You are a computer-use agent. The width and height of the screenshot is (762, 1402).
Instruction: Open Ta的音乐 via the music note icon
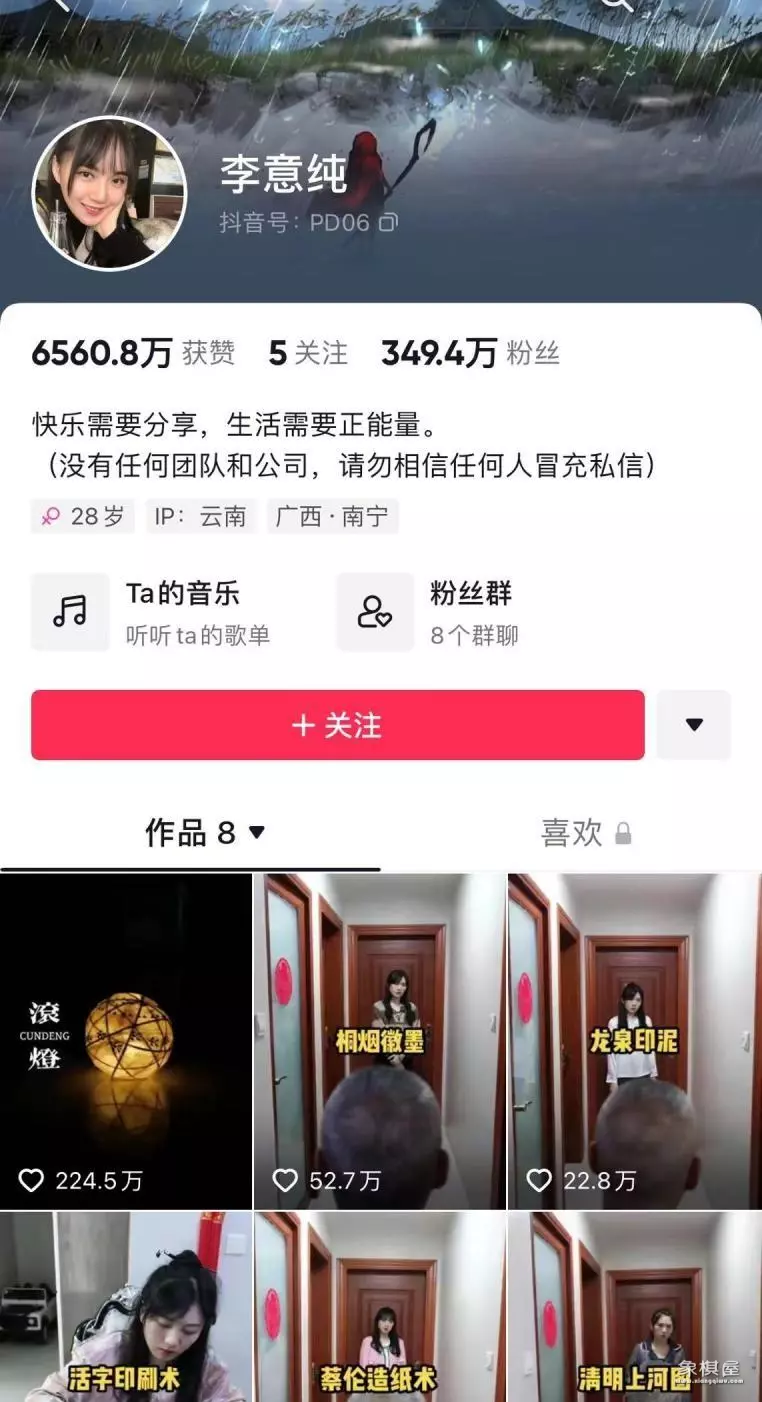click(x=70, y=611)
